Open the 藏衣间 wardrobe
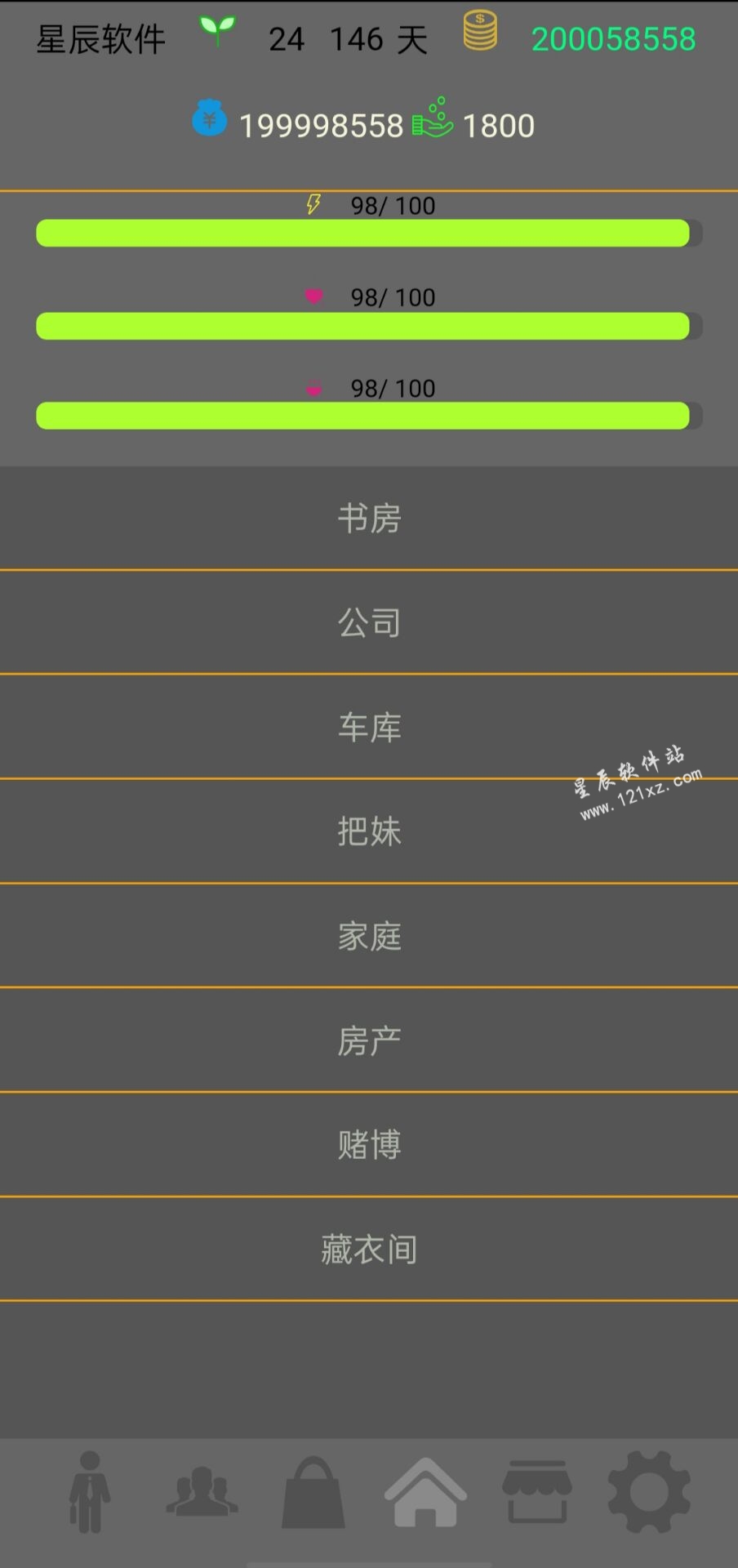The height and width of the screenshot is (1568, 738). 369,1249
